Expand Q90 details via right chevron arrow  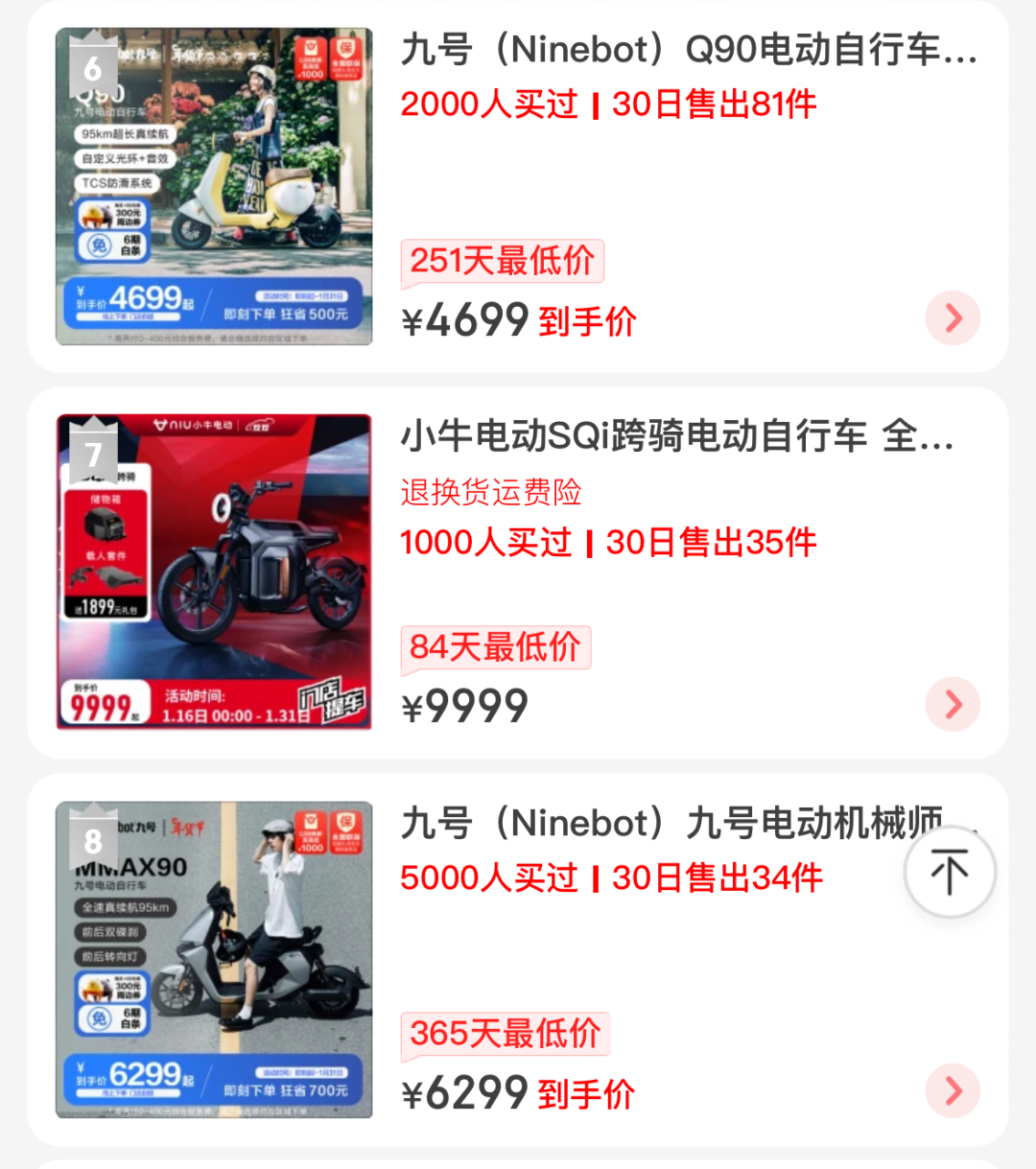tap(952, 316)
